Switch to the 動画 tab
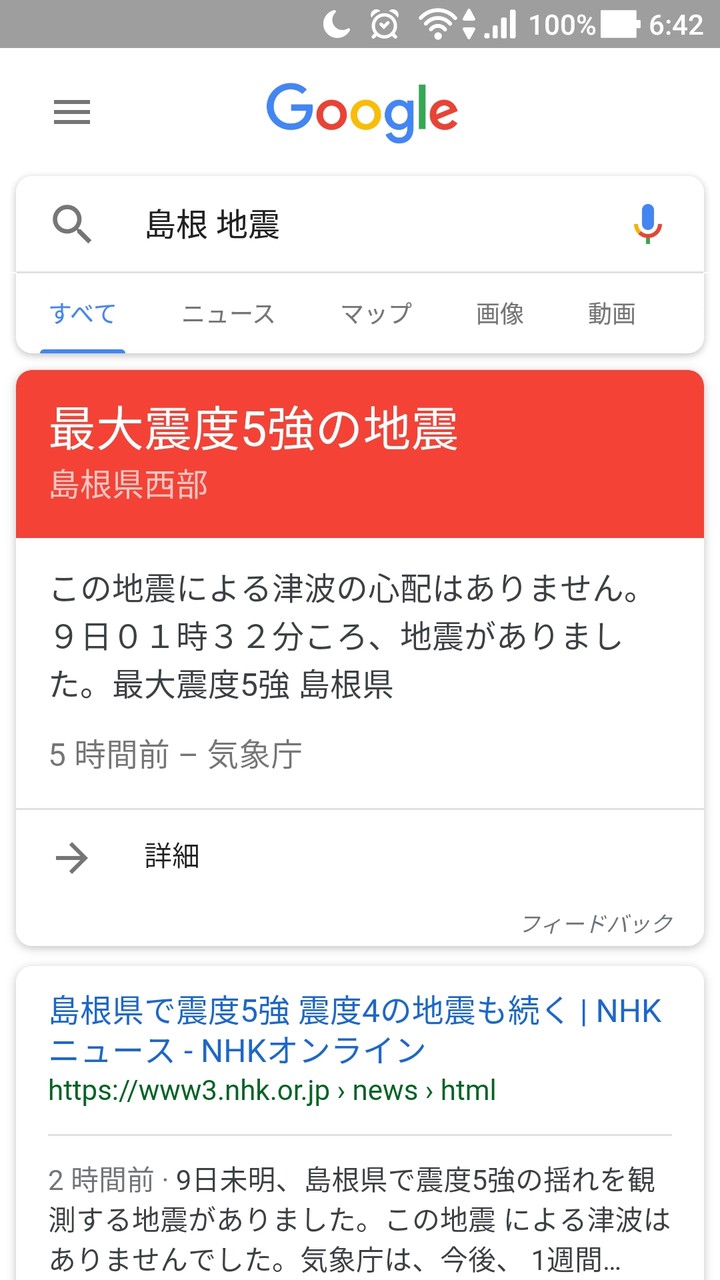 (612, 314)
